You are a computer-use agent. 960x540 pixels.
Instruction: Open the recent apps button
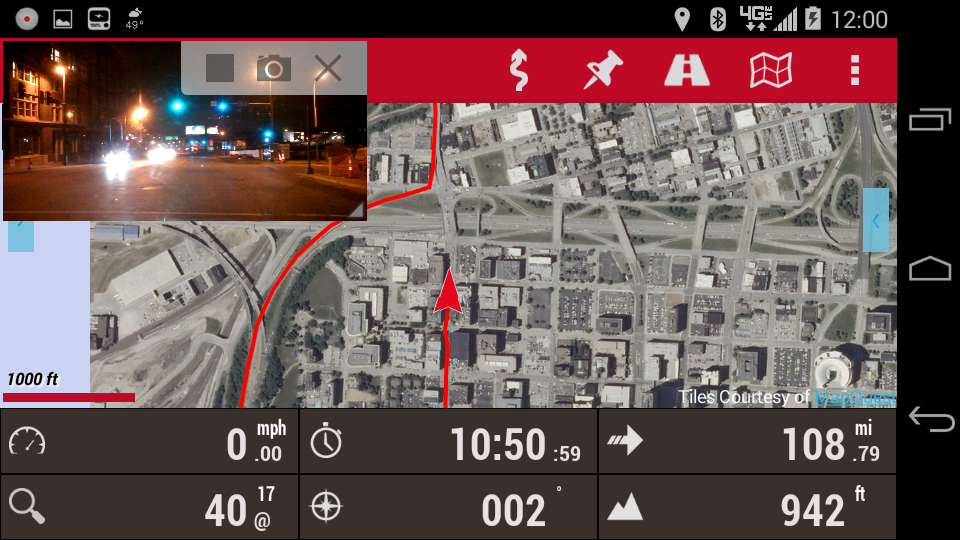(930, 120)
